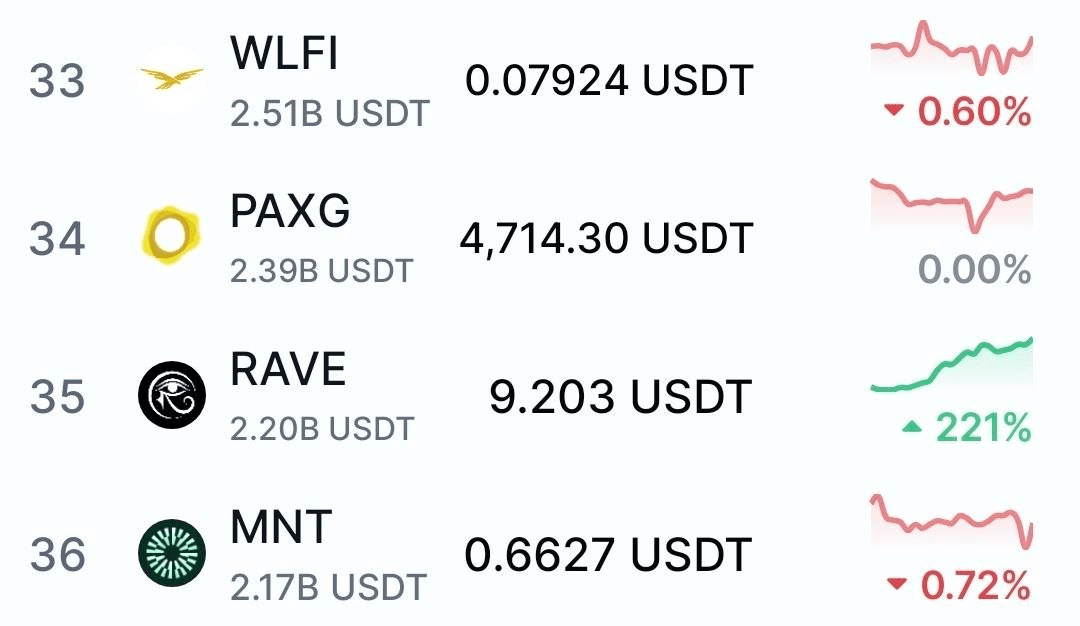The width and height of the screenshot is (1080, 626).
Task: View details for RAVE
Action: tap(540, 396)
